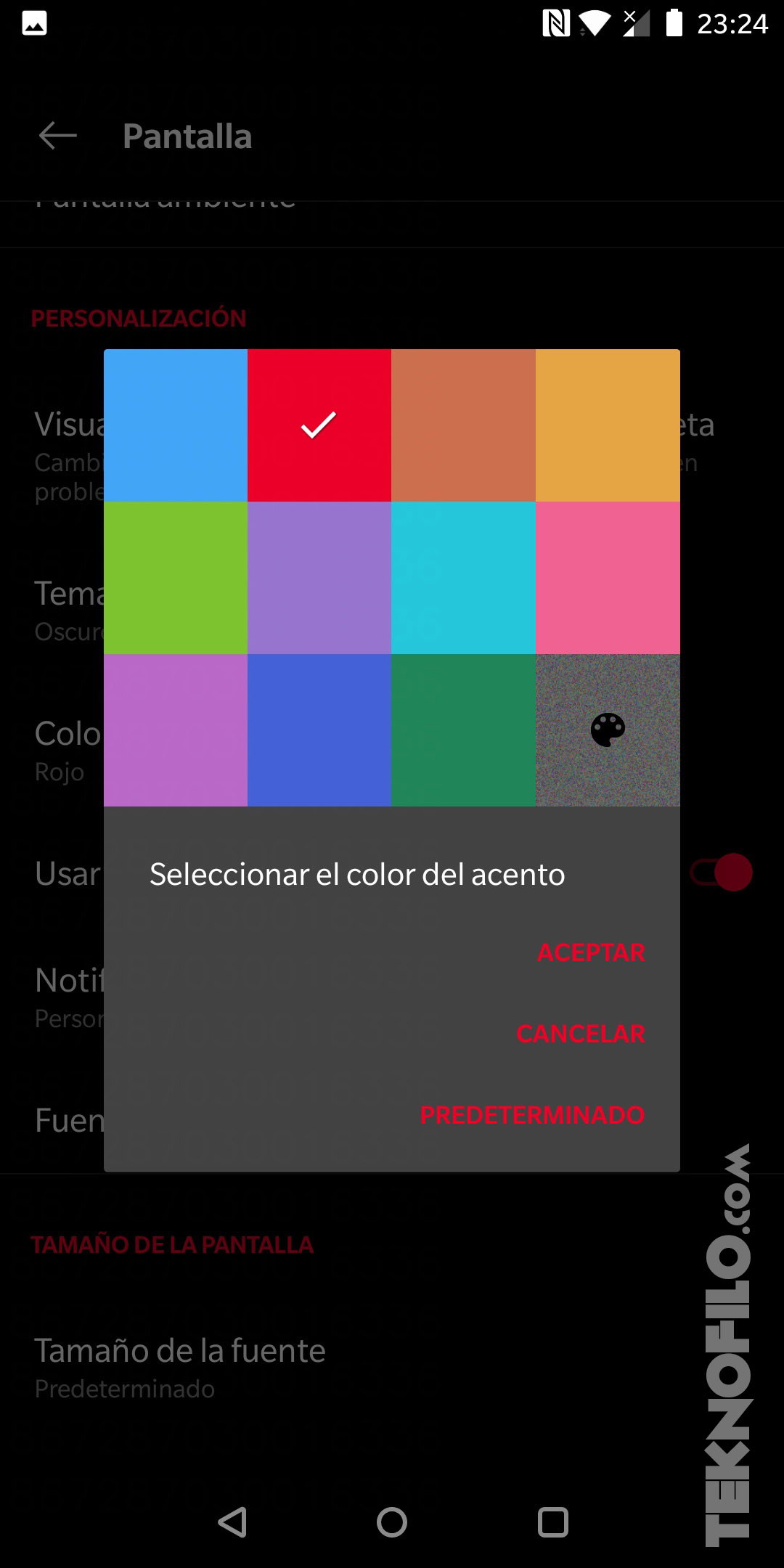Pick the lavender purple color swatch
This screenshot has width=784, height=1568.
[319, 578]
